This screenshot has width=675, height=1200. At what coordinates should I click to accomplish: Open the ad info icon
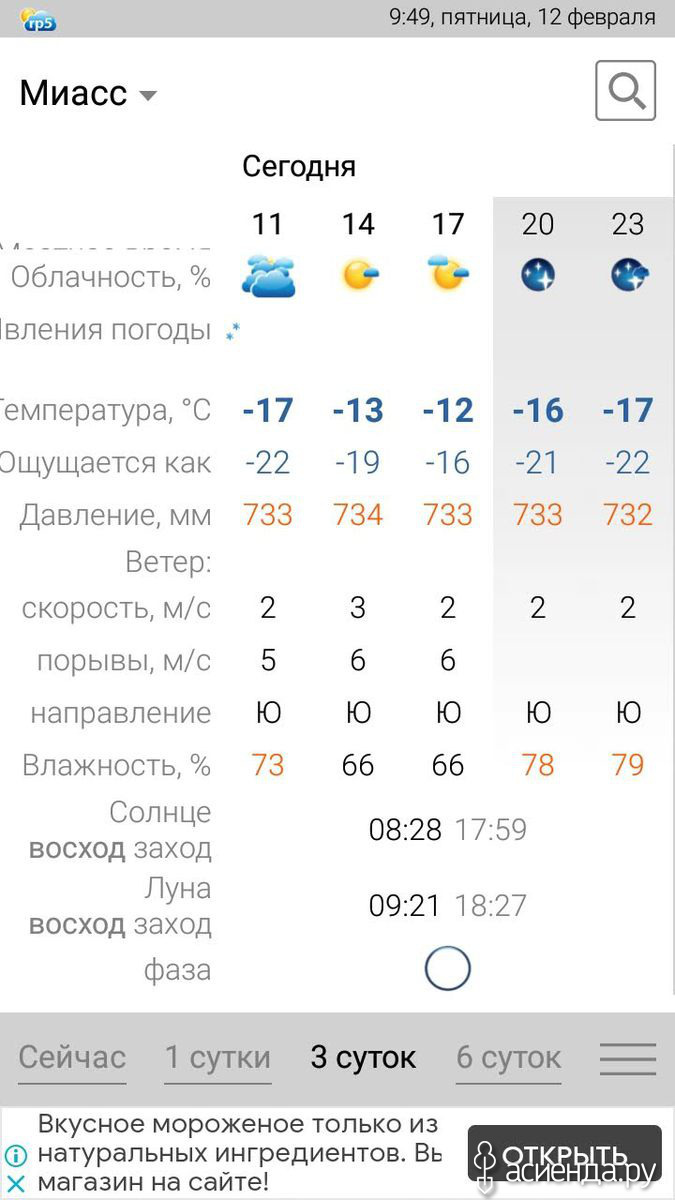click(x=15, y=1157)
